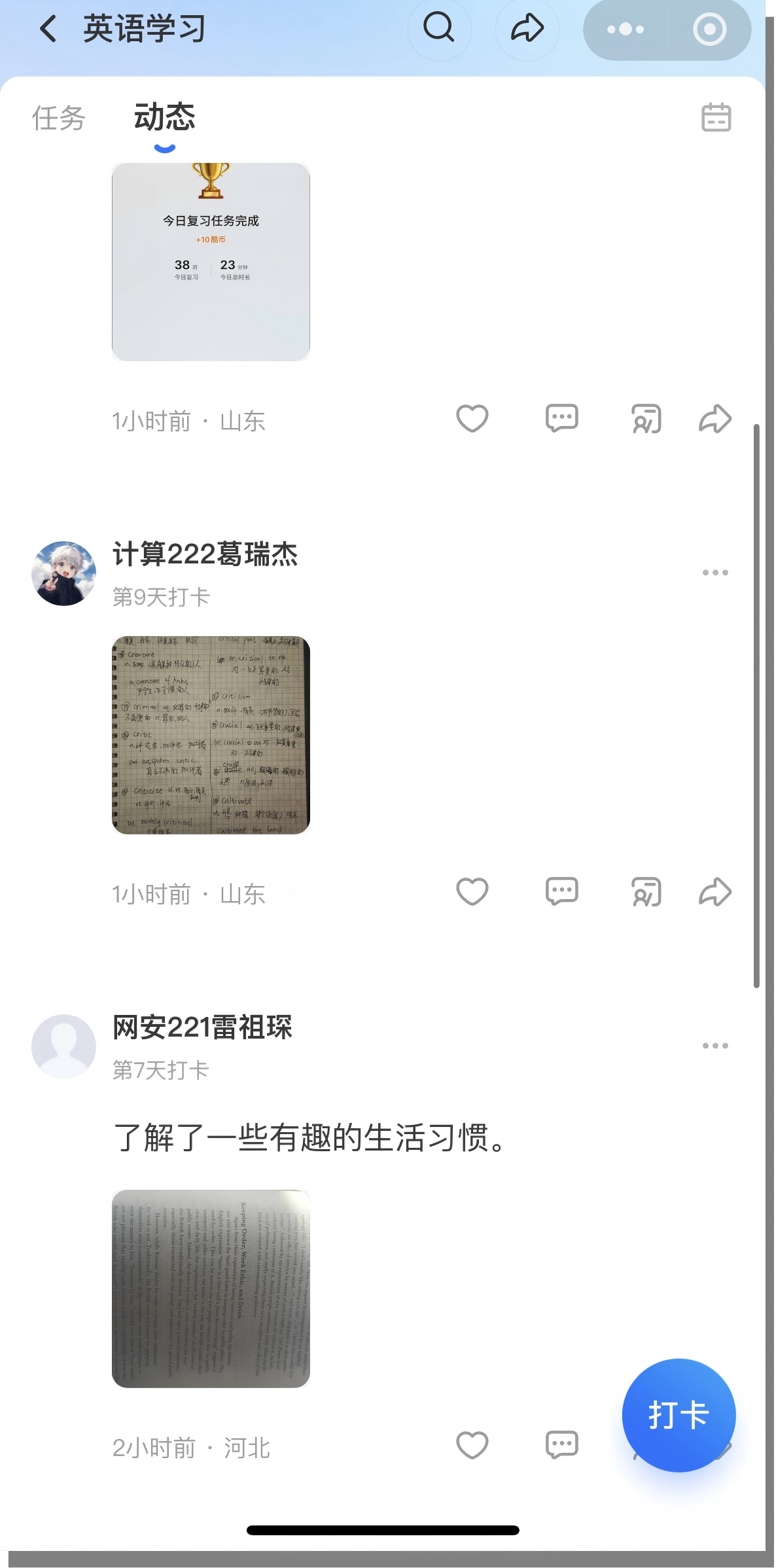Tap the 打卡 floating button

tap(679, 1416)
